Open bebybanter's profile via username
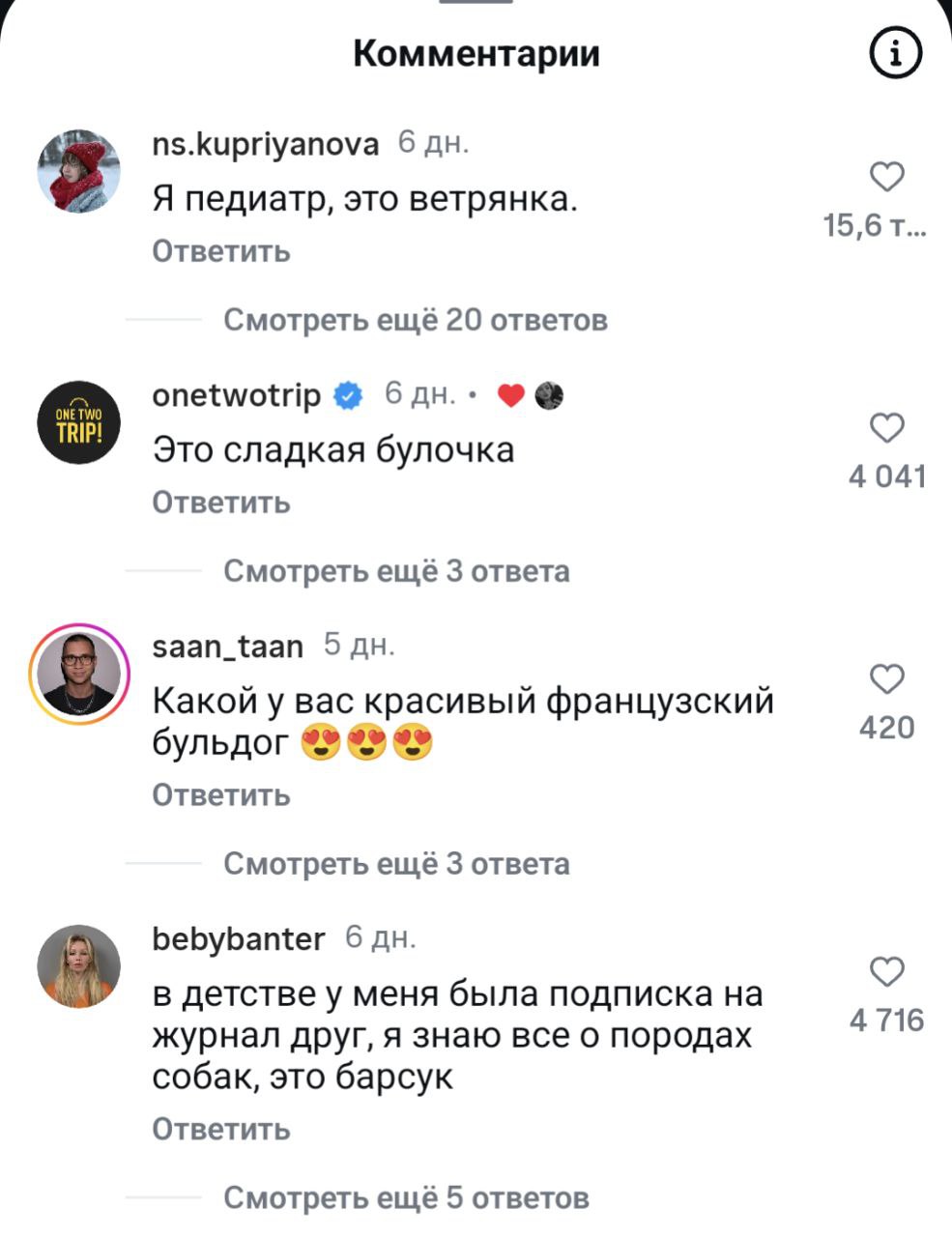The width and height of the screenshot is (952, 1237). click(x=239, y=938)
